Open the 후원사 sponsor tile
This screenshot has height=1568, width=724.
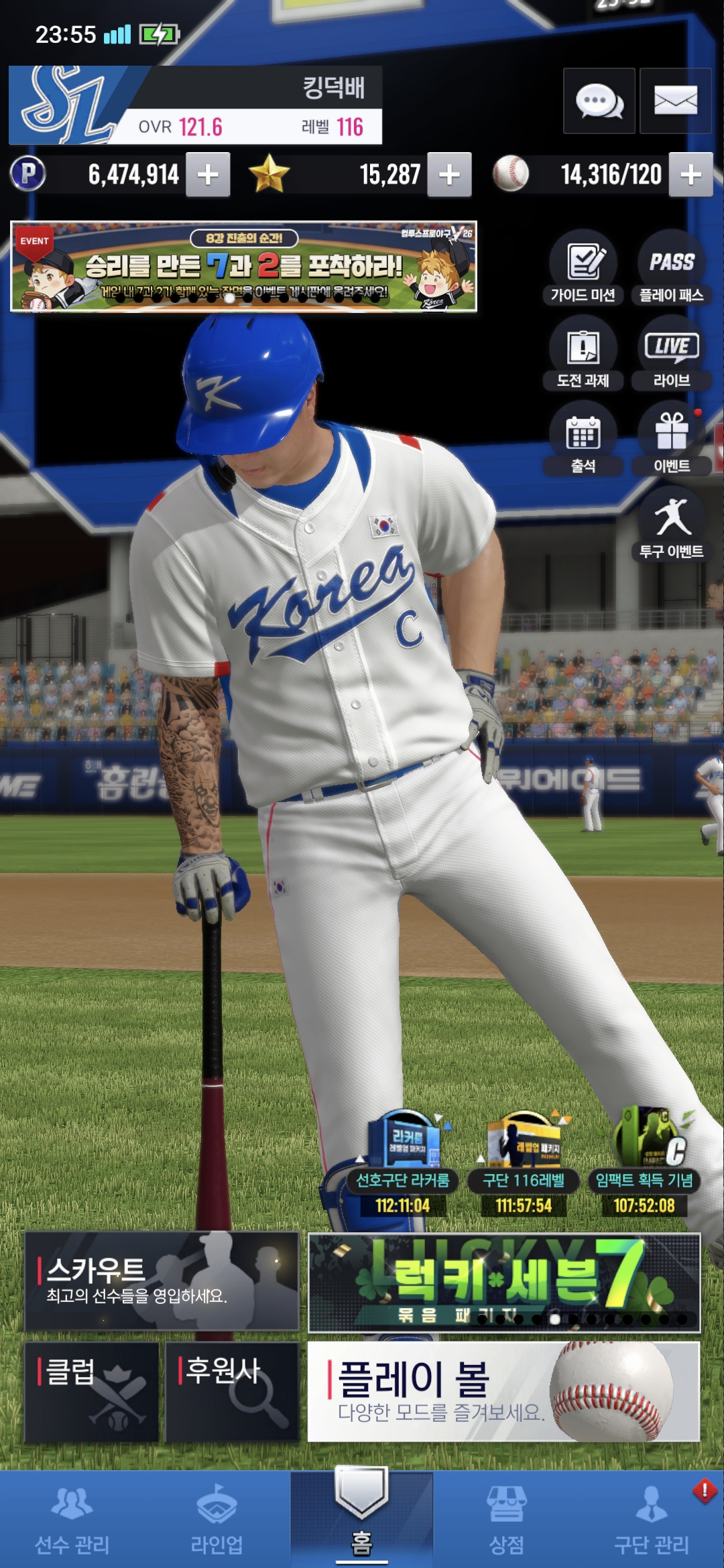click(x=232, y=1391)
